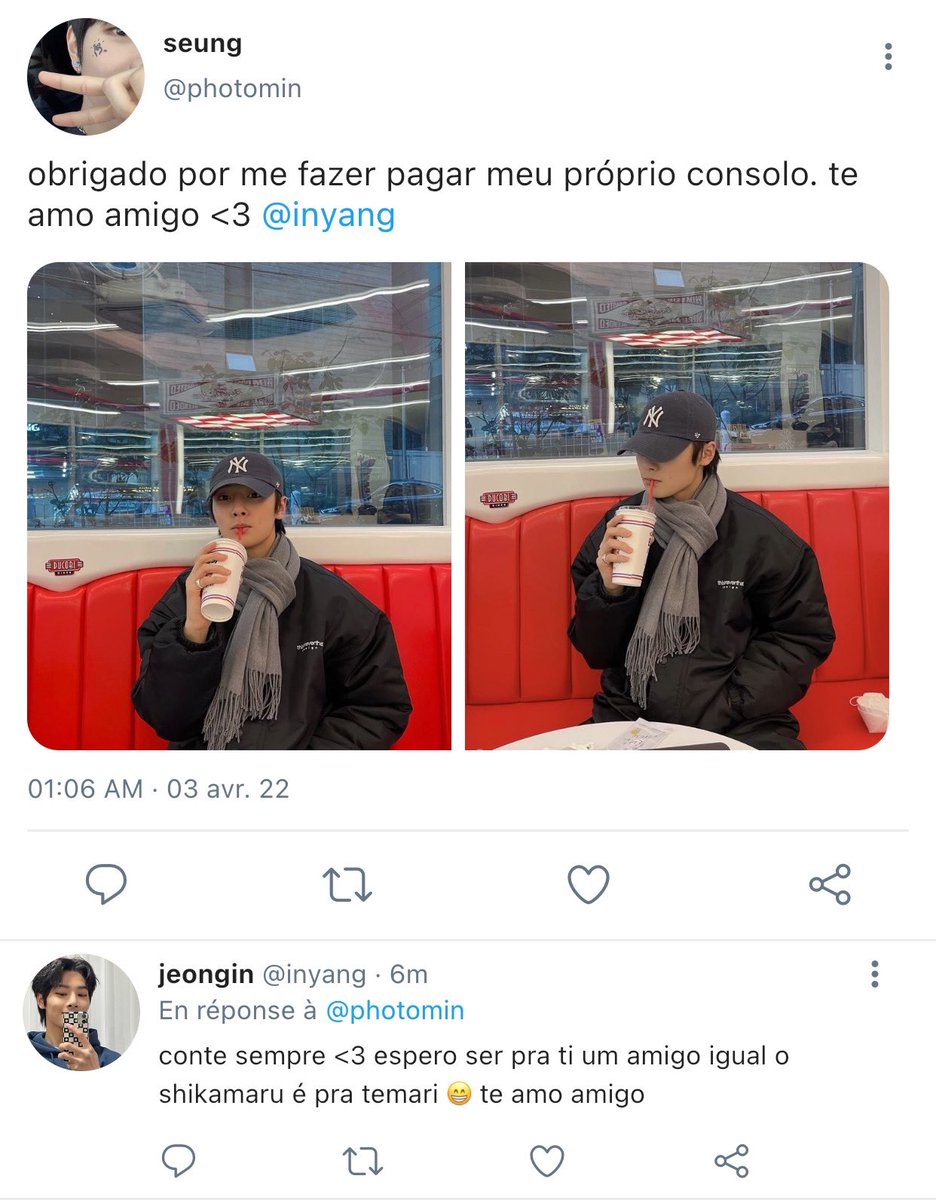The image size is (936, 1200).
Task: Open the overflow menu on jeongin's reply
Action: pos(875,974)
